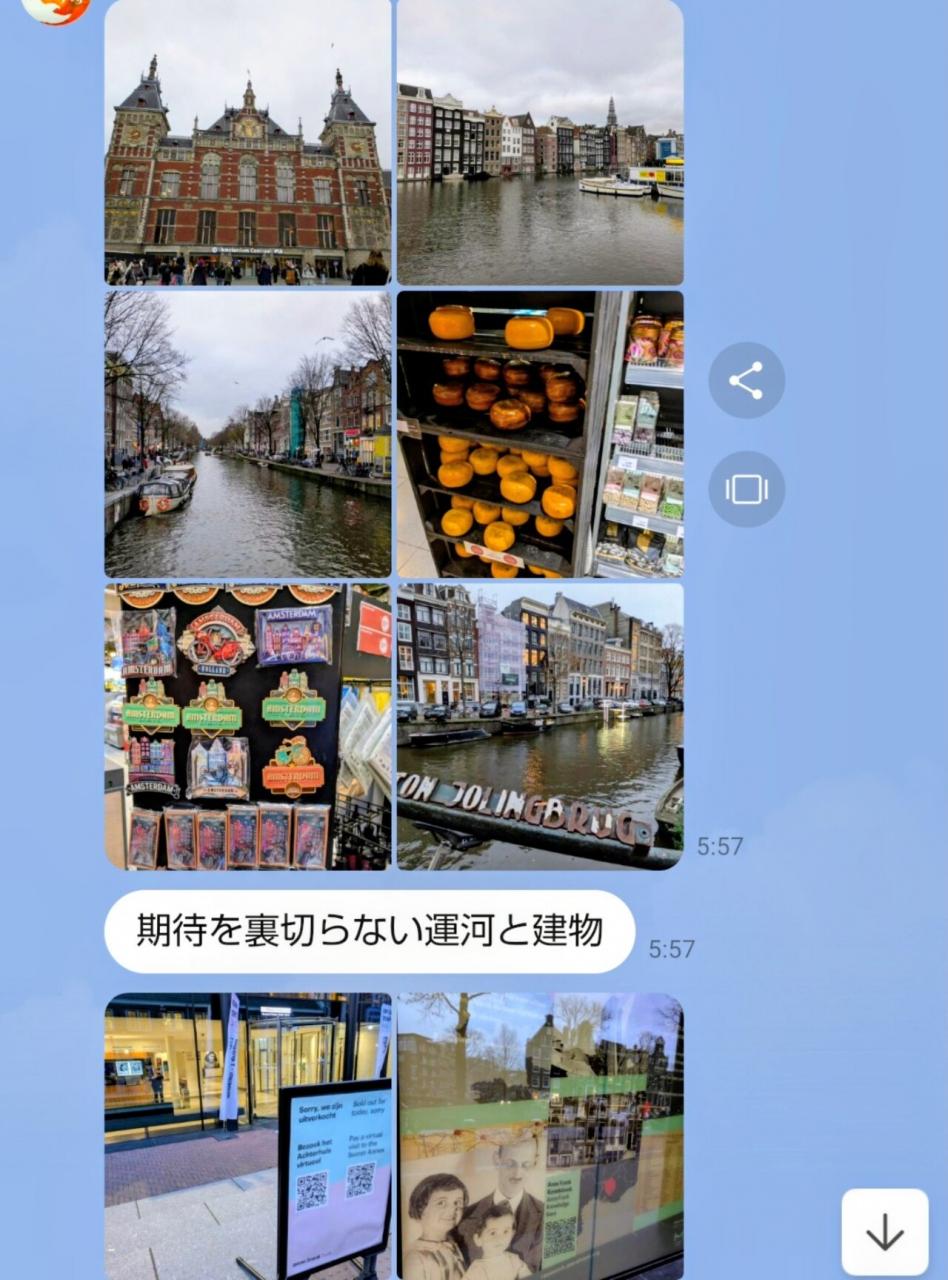Open the photo slideshow view icon
The width and height of the screenshot is (948, 1280).
(x=746, y=489)
